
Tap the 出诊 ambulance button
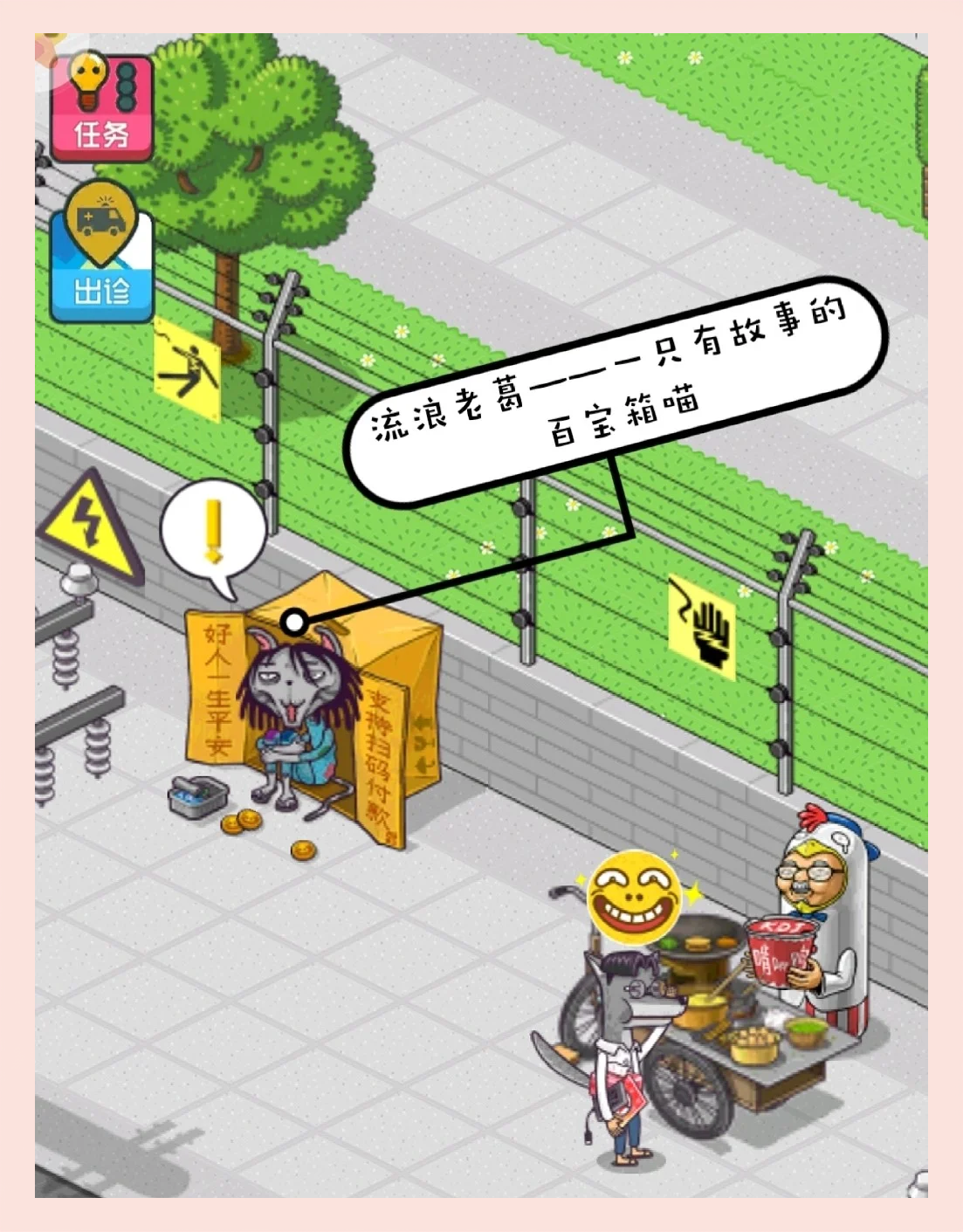pyautogui.click(x=102, y=253)
